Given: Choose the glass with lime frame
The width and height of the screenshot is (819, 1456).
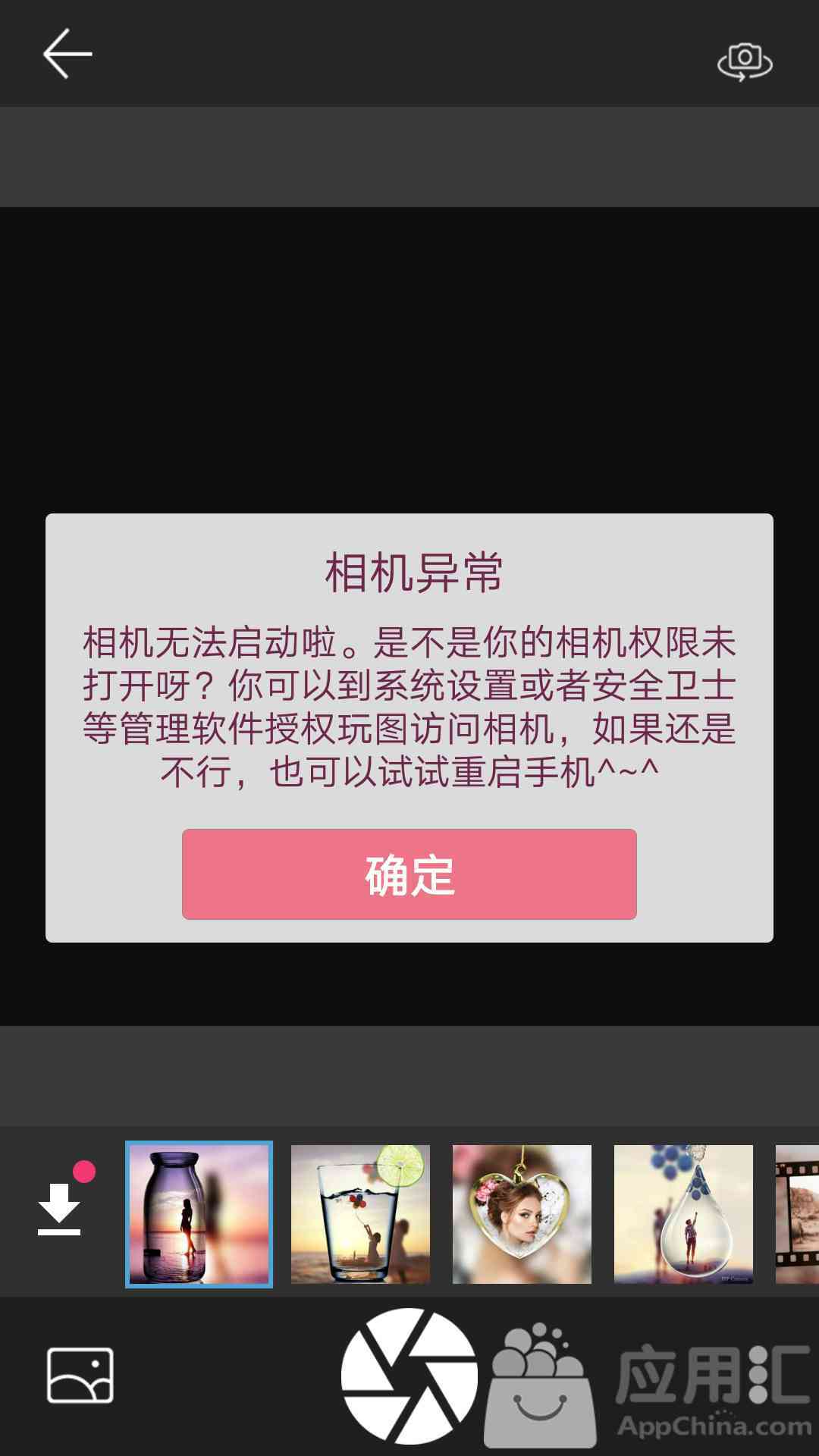Looking at the screenshot, I should coord(360,1214).
